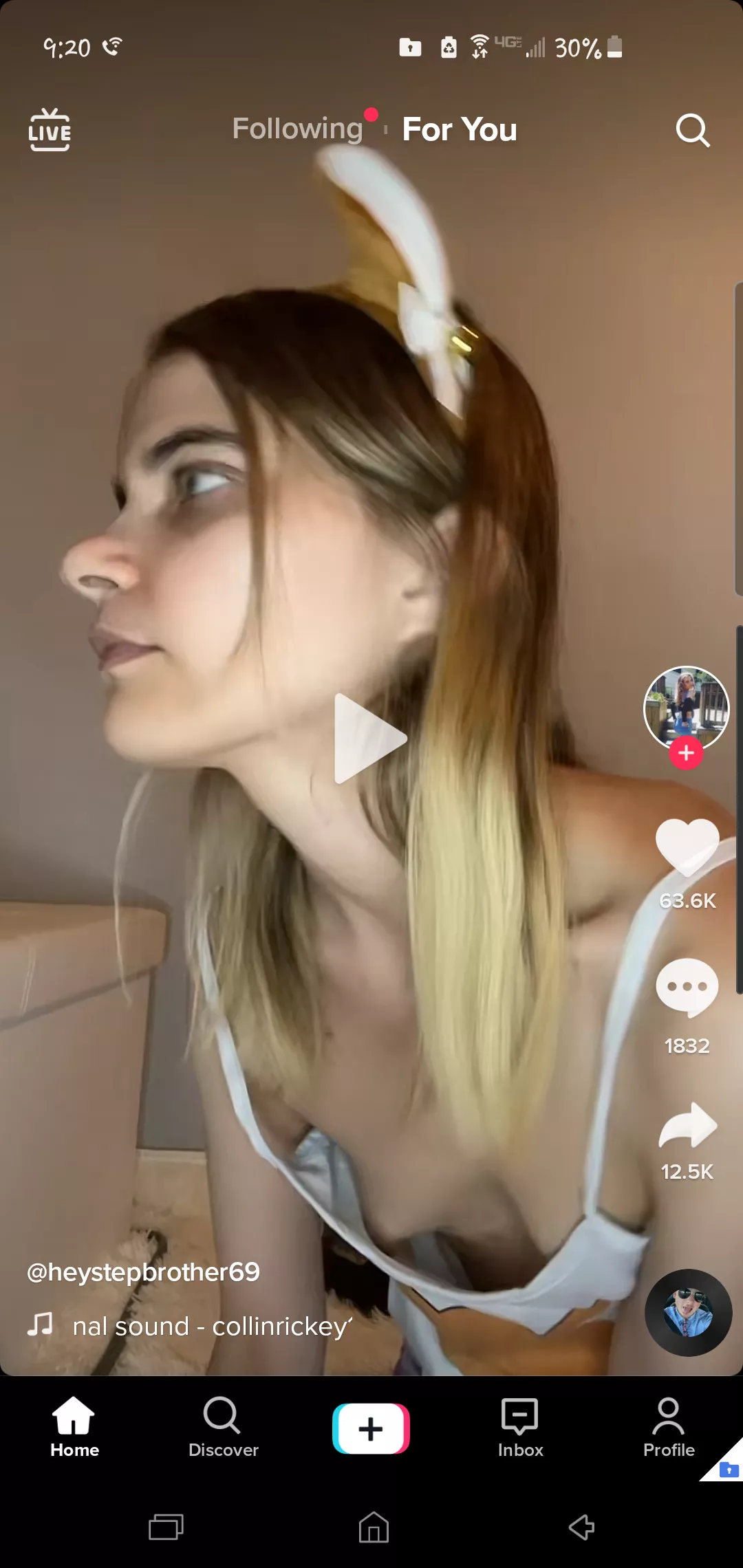743x1568 pixels.
Task: Follow the creator with the plus badge
Action: 686,754
